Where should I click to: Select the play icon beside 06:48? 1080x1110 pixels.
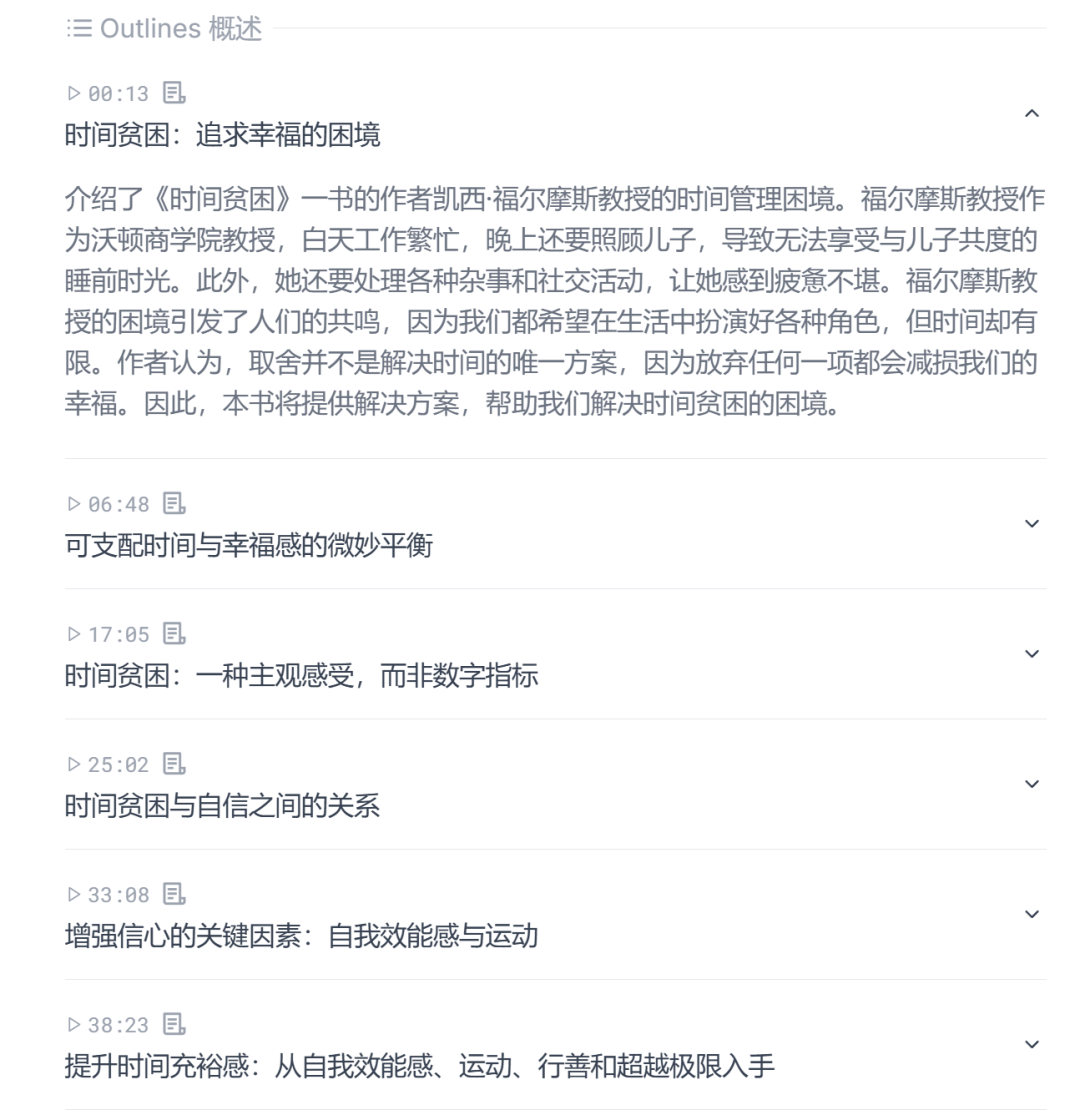72,504
